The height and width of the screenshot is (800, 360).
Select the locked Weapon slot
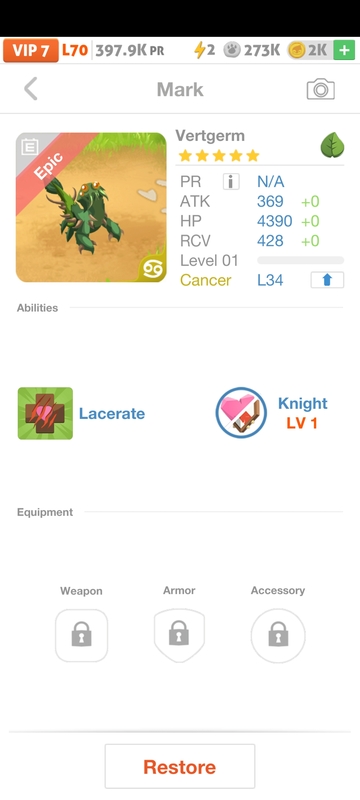tap(82, 635)
